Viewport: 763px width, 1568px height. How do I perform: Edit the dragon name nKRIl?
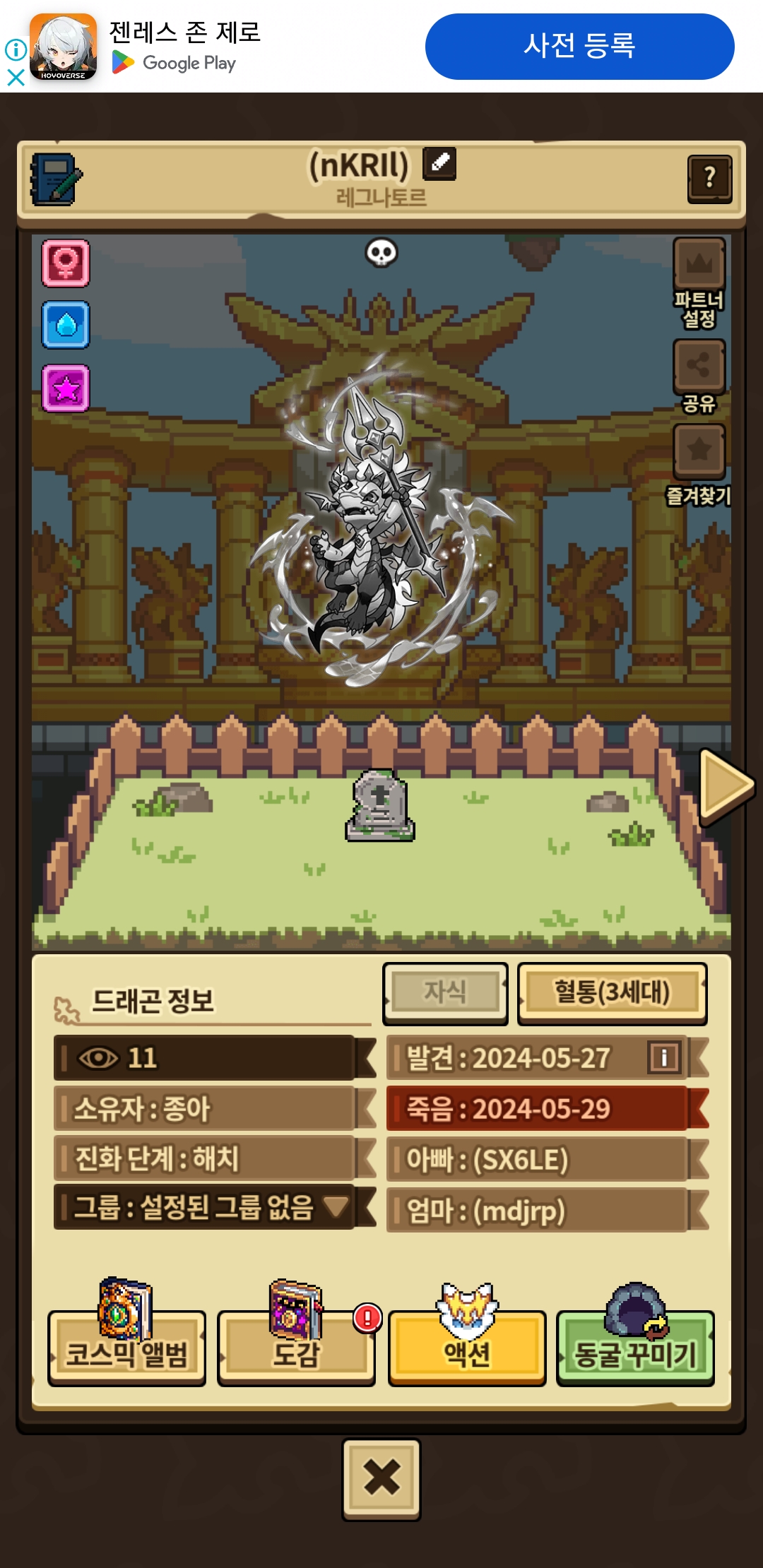click(x=439, y=164)
